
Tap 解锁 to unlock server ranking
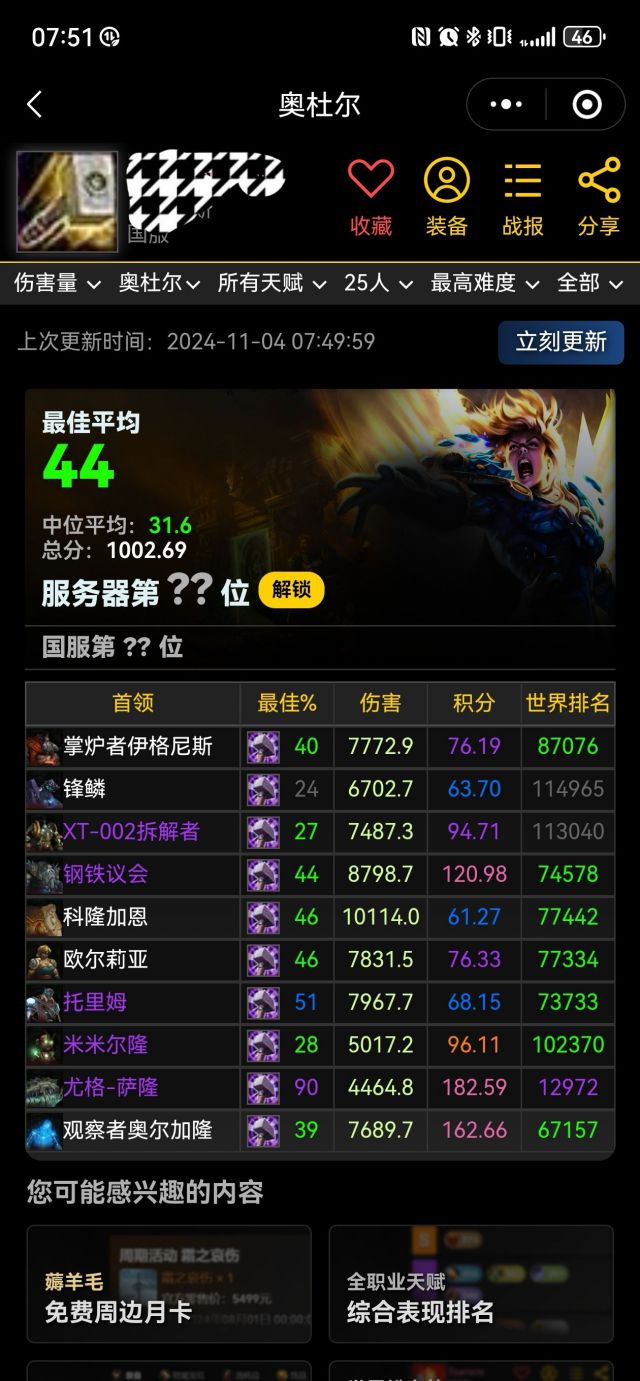pos(291,590)
